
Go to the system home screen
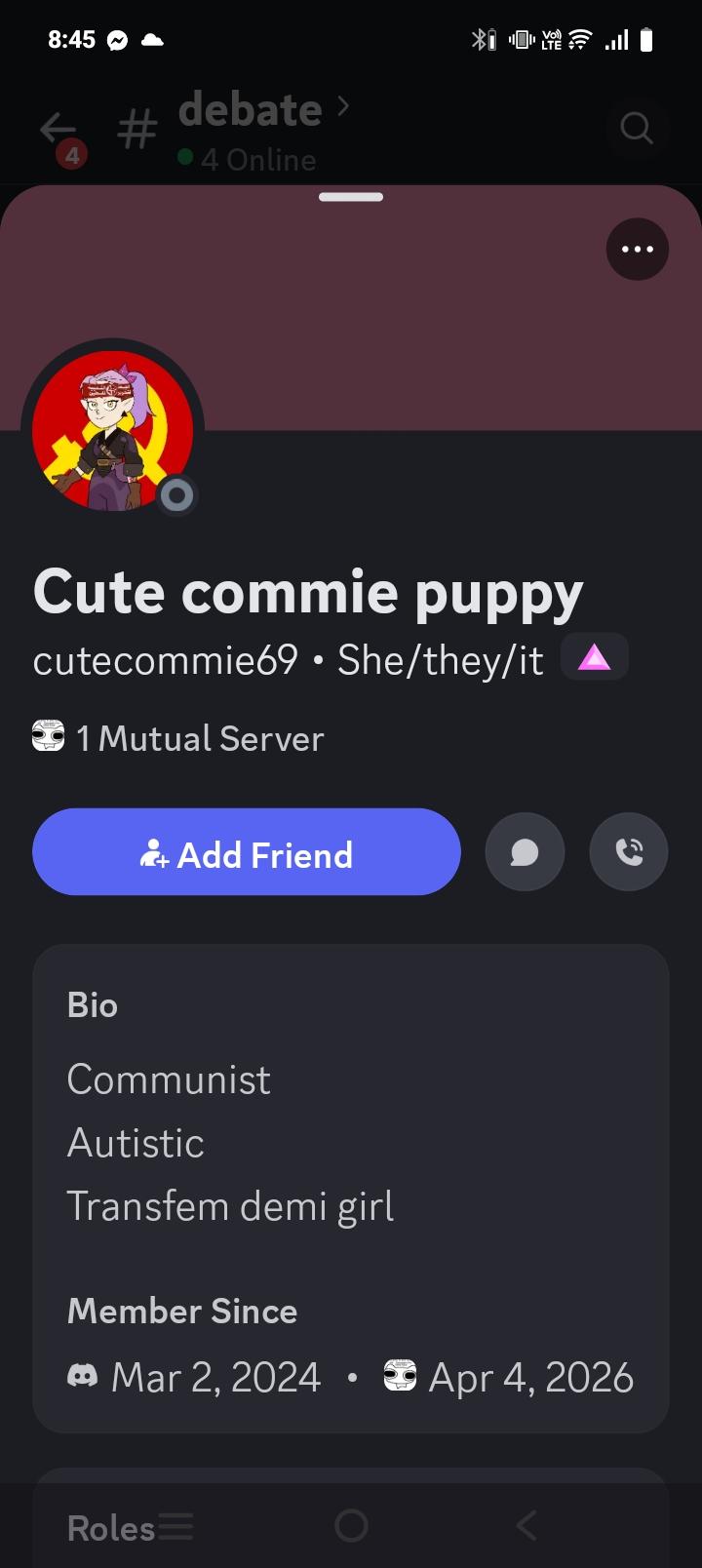click(351, 1526)
